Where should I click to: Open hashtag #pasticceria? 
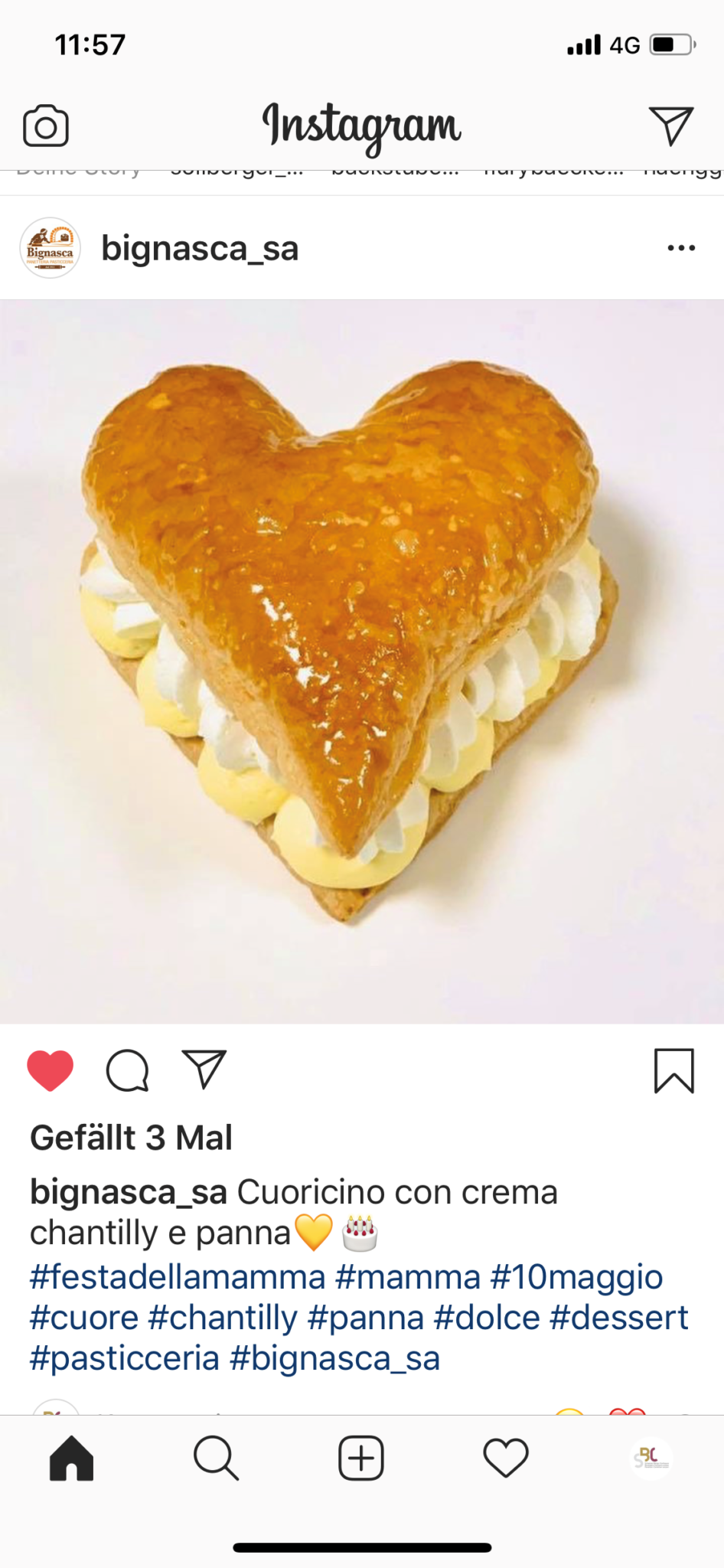click(x=125, y=1358)
